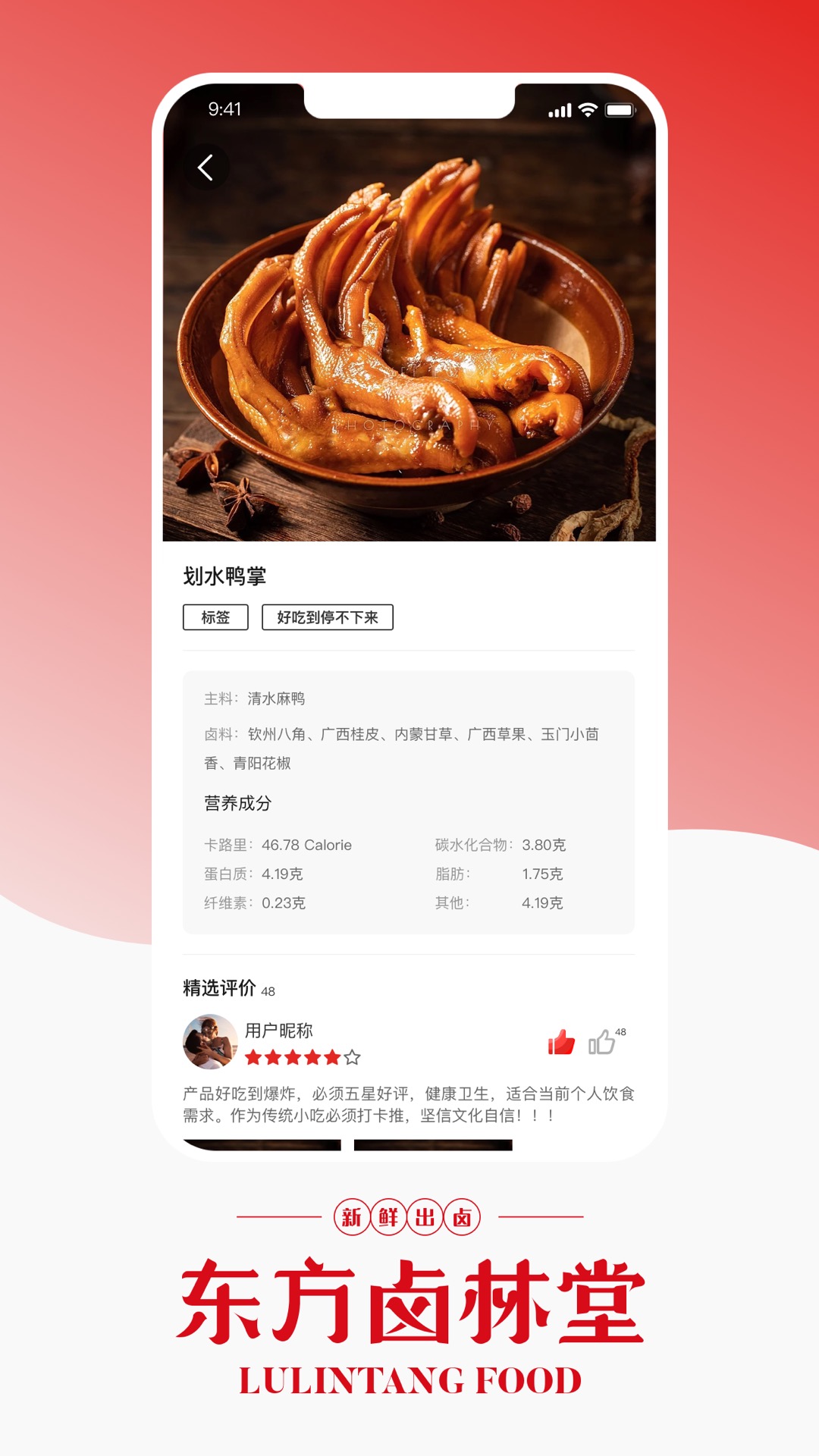Toggle the fifth filled rating star
819x1456 pixels.
331,1054
